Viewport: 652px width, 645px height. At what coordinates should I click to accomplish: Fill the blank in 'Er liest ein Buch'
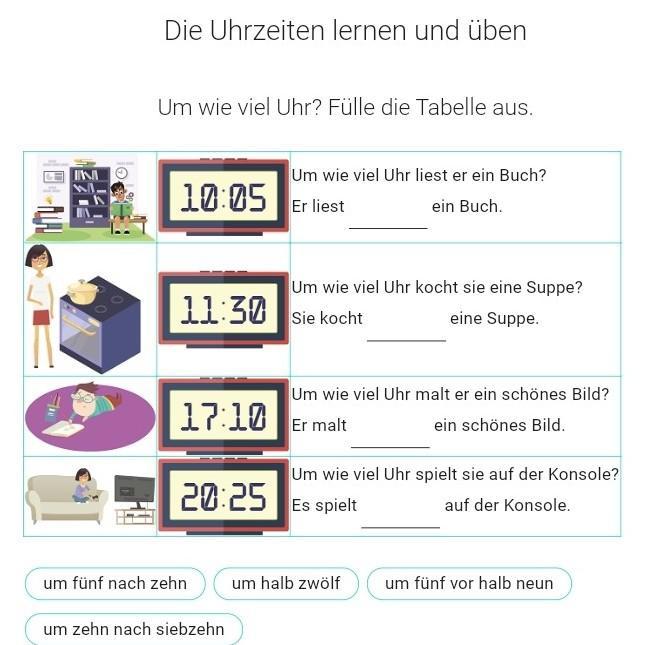coord(388,214)
